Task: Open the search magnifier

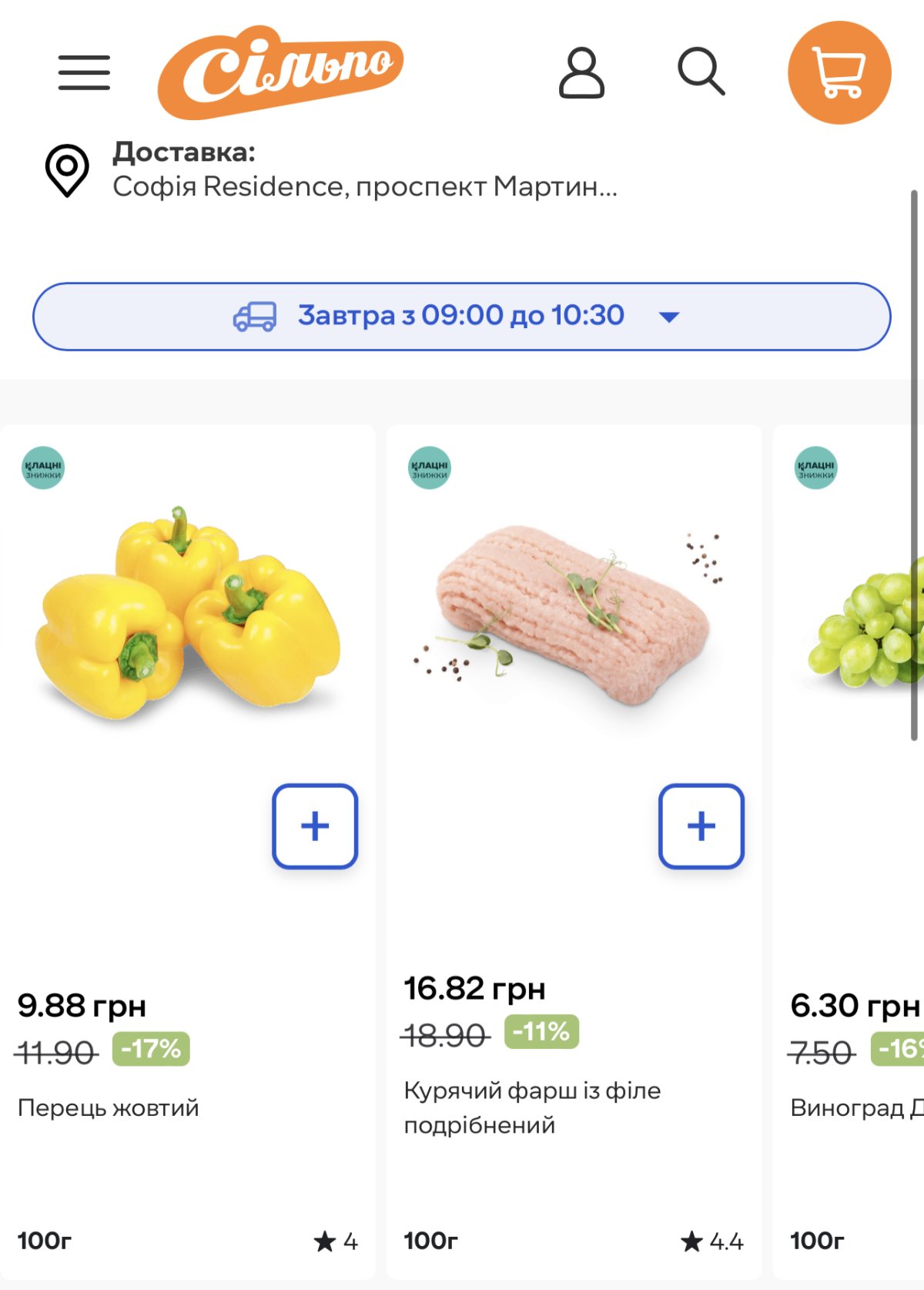Action: (x=701, y=72)
